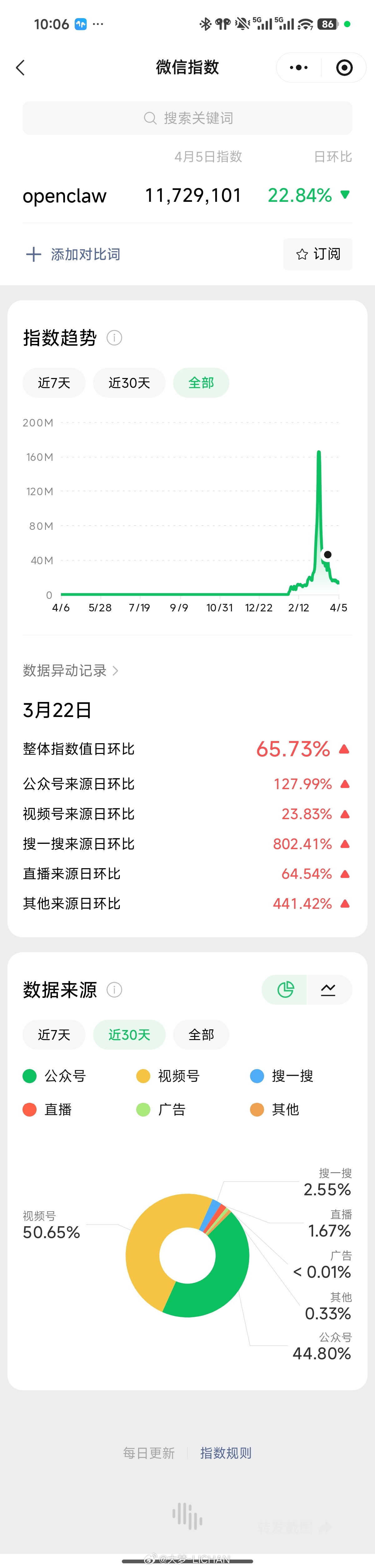Open the 数据异动记录 link
Image resolution: width=375 pixels, height=1568 pixels.
pyautogui.click(x=71, y=671)
